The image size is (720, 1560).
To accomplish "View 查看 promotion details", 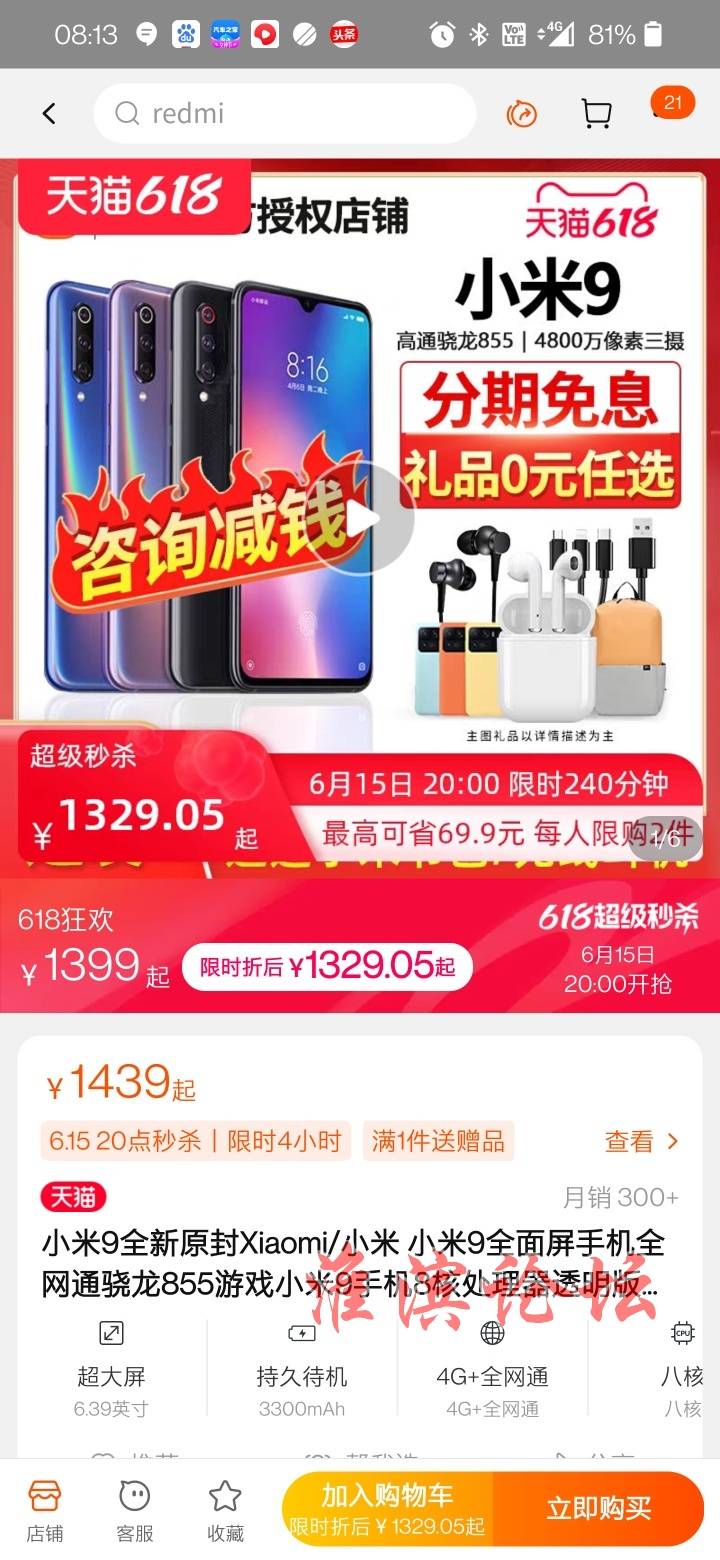I will click(641, 1141).
